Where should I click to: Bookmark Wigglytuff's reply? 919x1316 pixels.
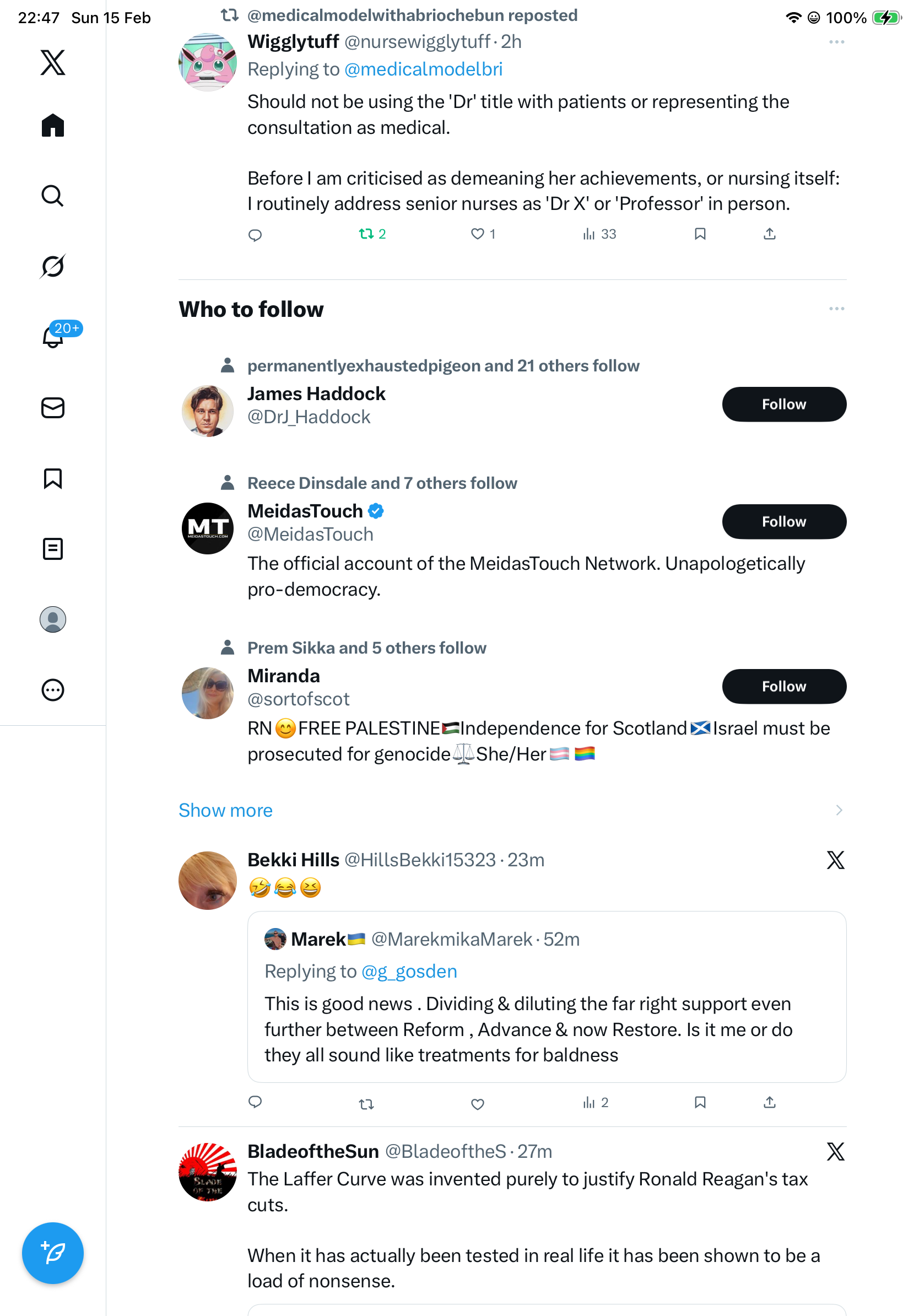pos(700,234)
